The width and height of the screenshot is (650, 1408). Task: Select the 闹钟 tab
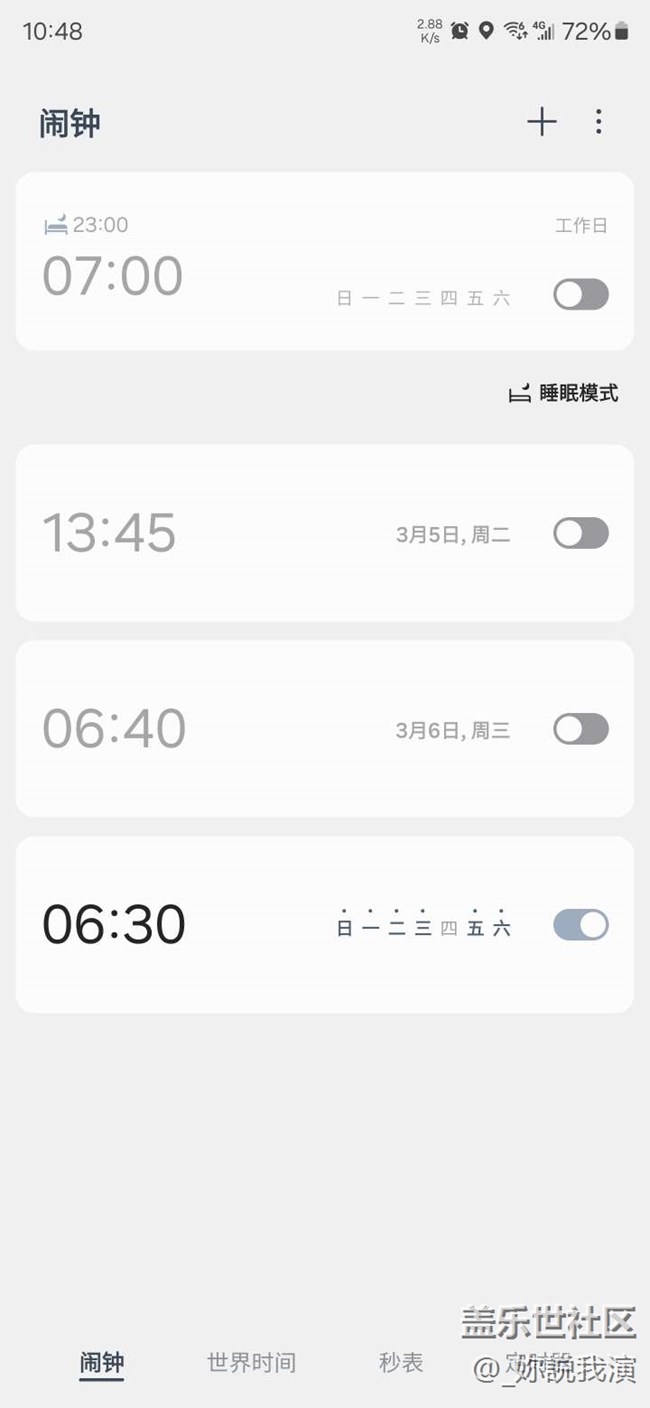[102, 1362]
